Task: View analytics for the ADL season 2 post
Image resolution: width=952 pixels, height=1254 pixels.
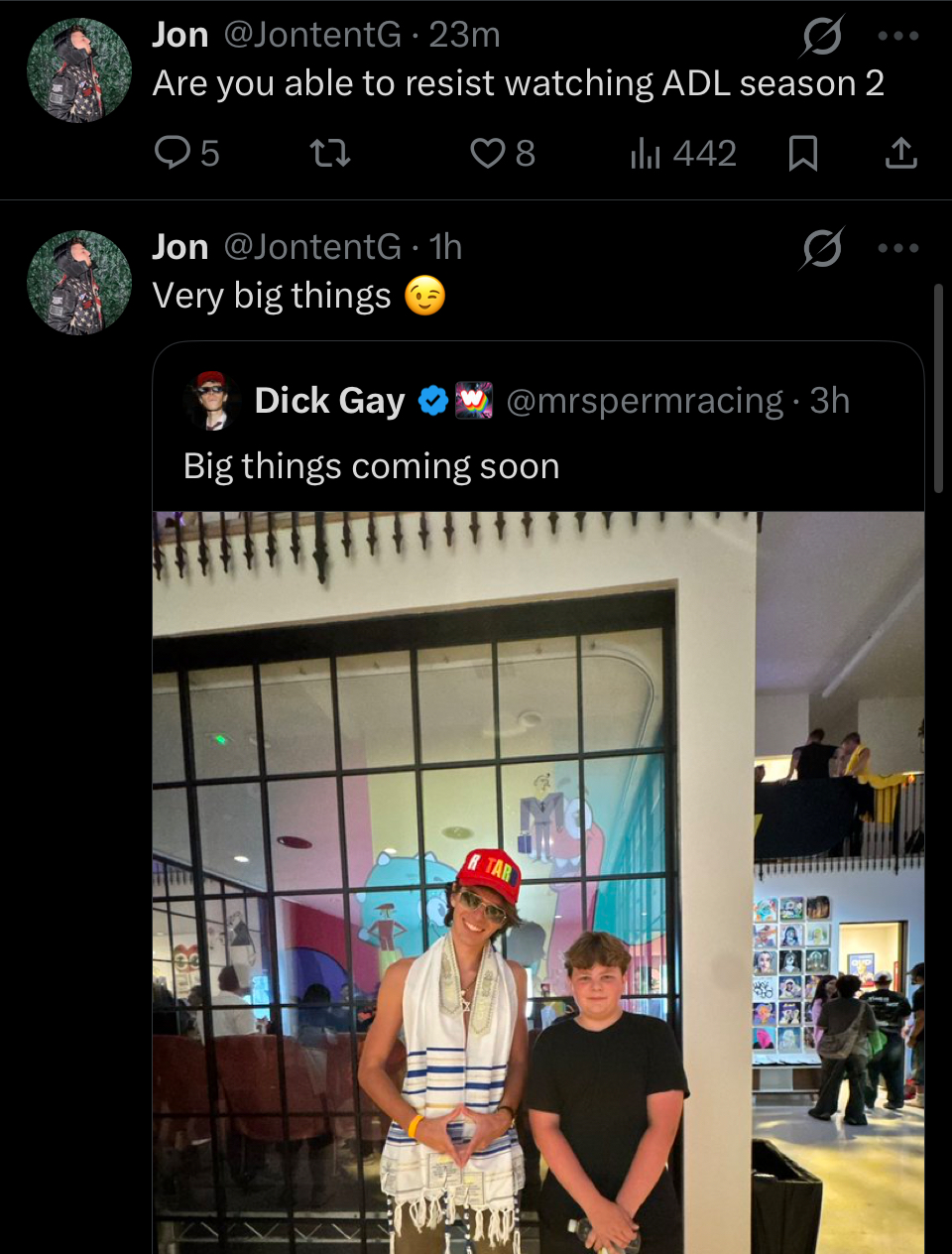Action: (646, 153)
